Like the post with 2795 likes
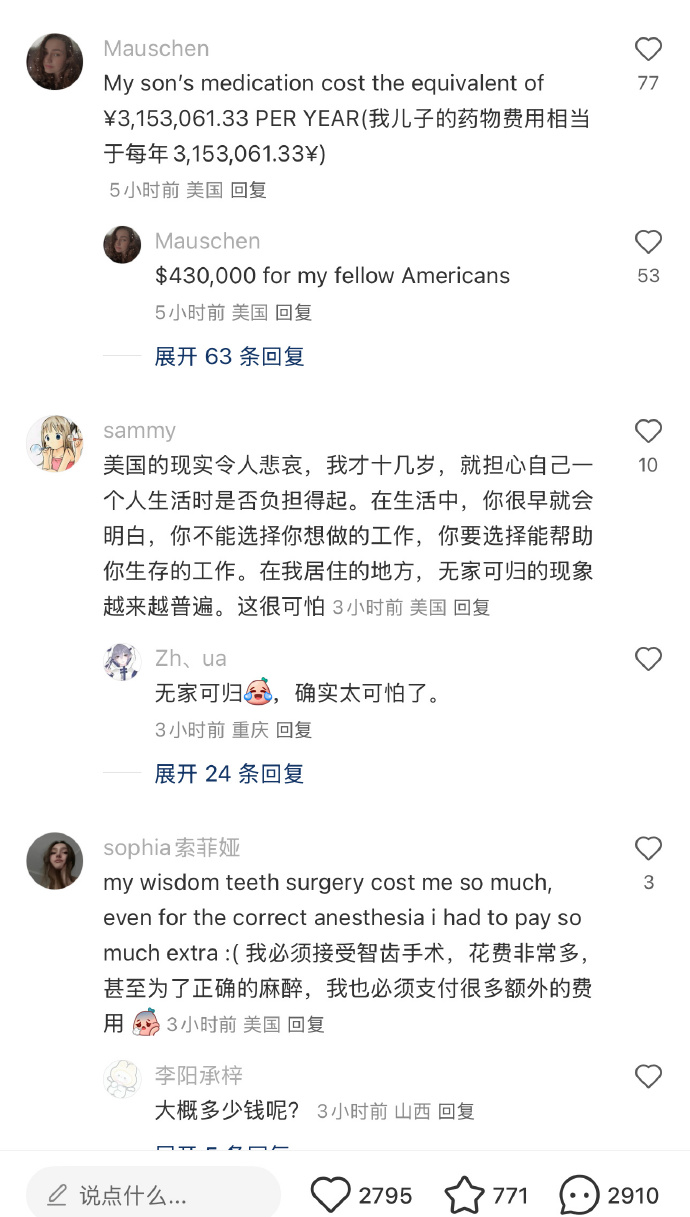This screenshot has height=1217, width=690. [x=331, y=1194]
